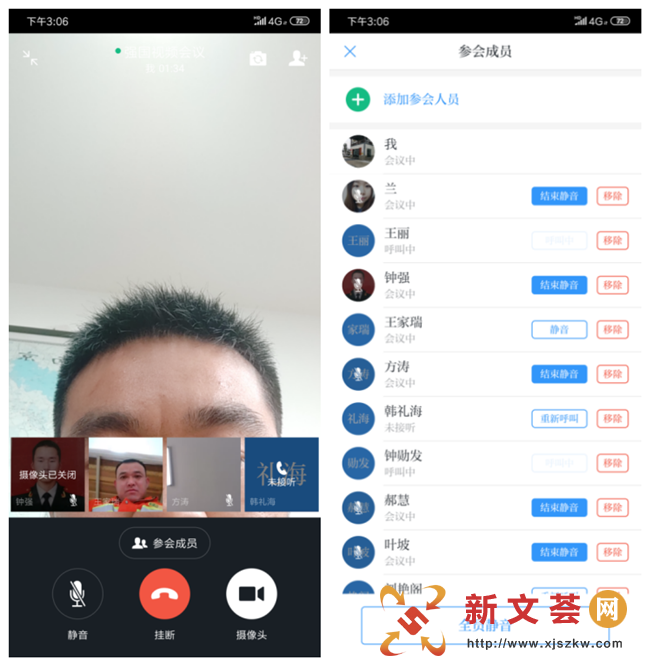End mute for 方涛
The height and width of the screenshot is (666, 650).
pos(558,374)
